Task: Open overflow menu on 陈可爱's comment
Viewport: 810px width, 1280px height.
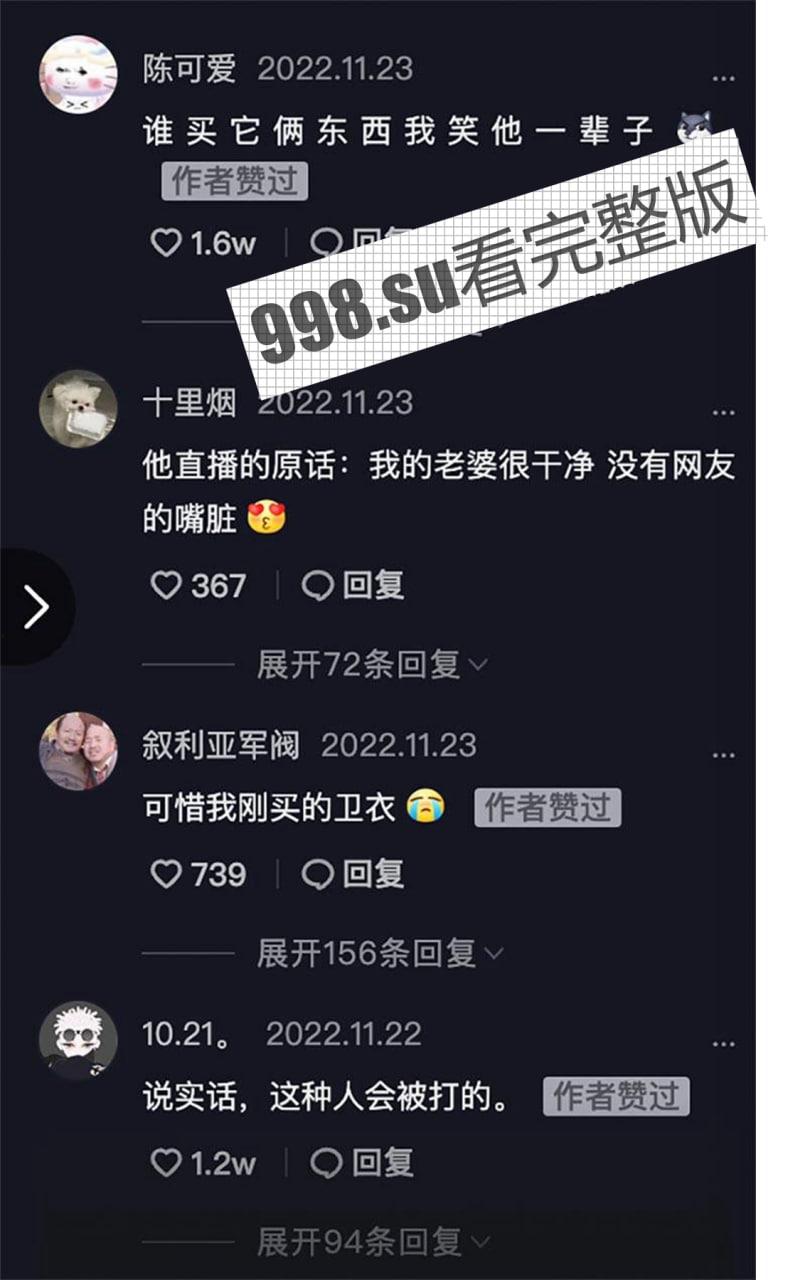Action: click(723, 77)
